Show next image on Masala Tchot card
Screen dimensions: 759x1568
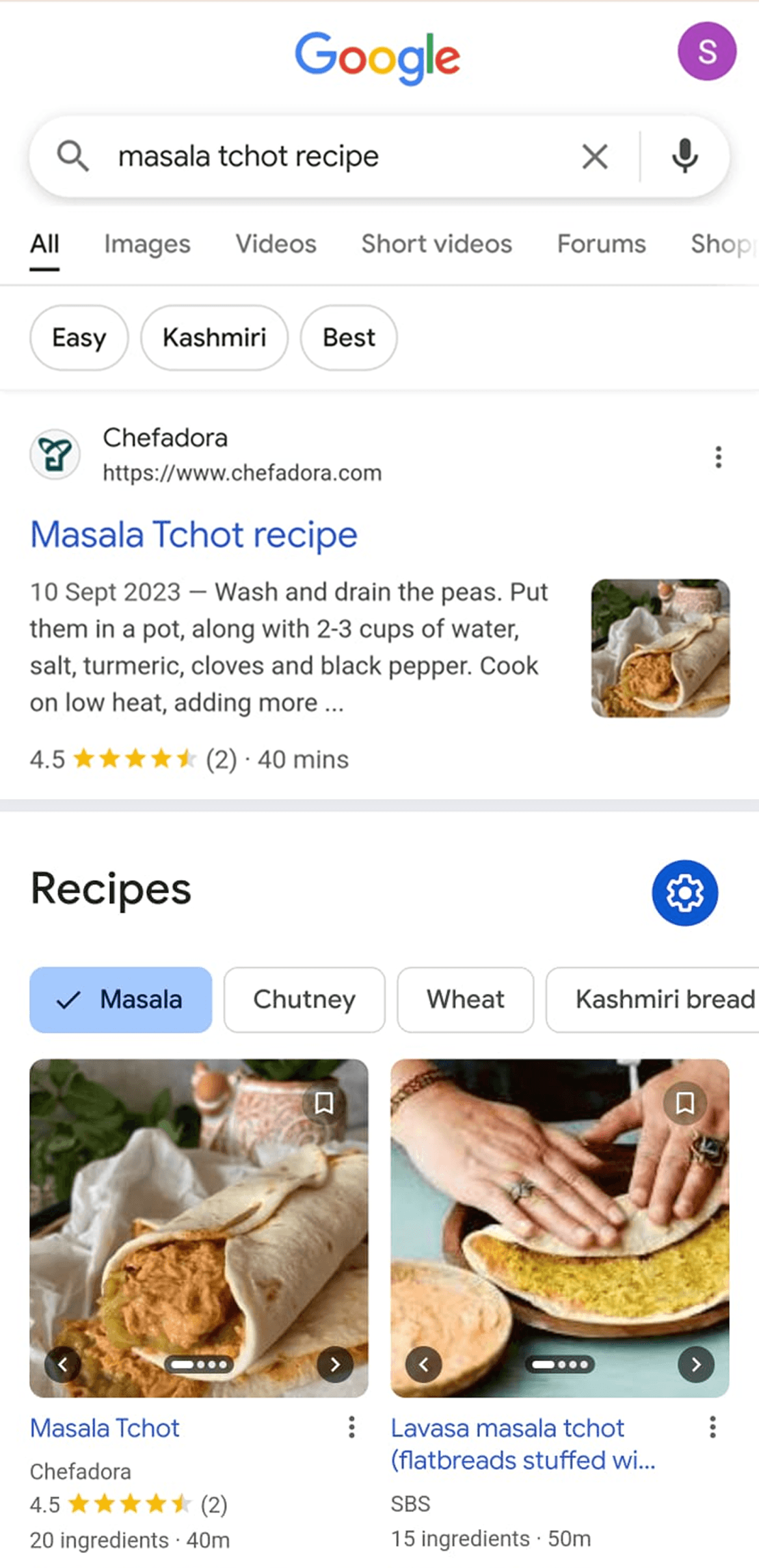click(x=336, y=1365)
